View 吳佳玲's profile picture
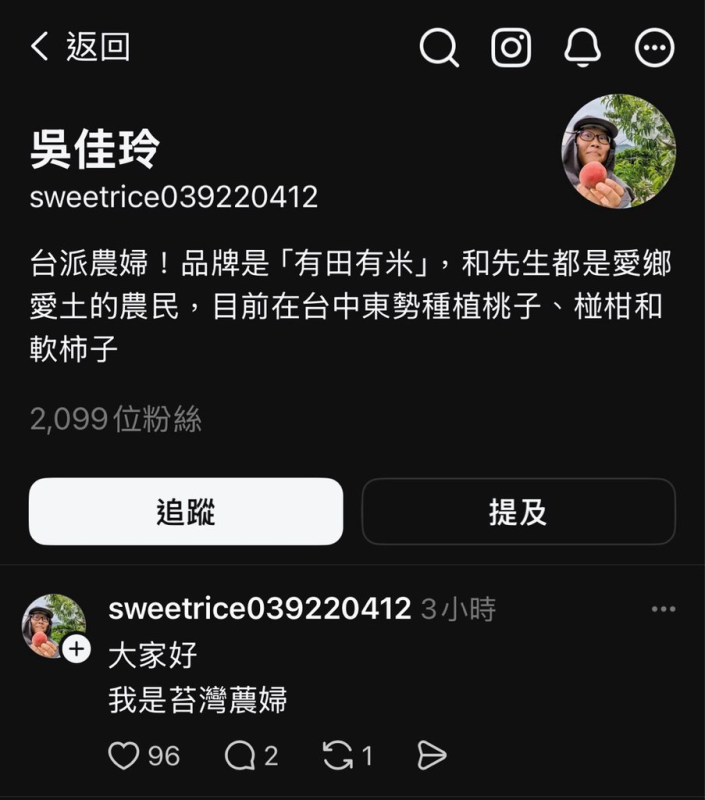705x800 pixels. click(x=618, y=152)
